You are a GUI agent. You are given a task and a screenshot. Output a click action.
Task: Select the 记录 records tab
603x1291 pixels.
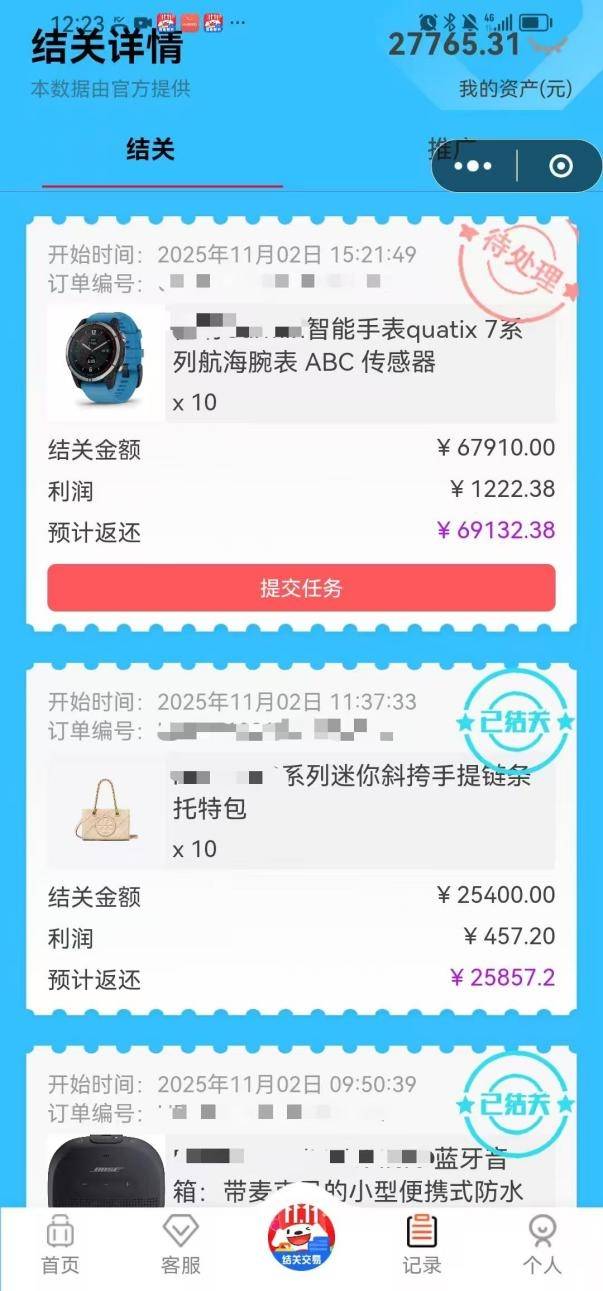tap(422, 1245)
